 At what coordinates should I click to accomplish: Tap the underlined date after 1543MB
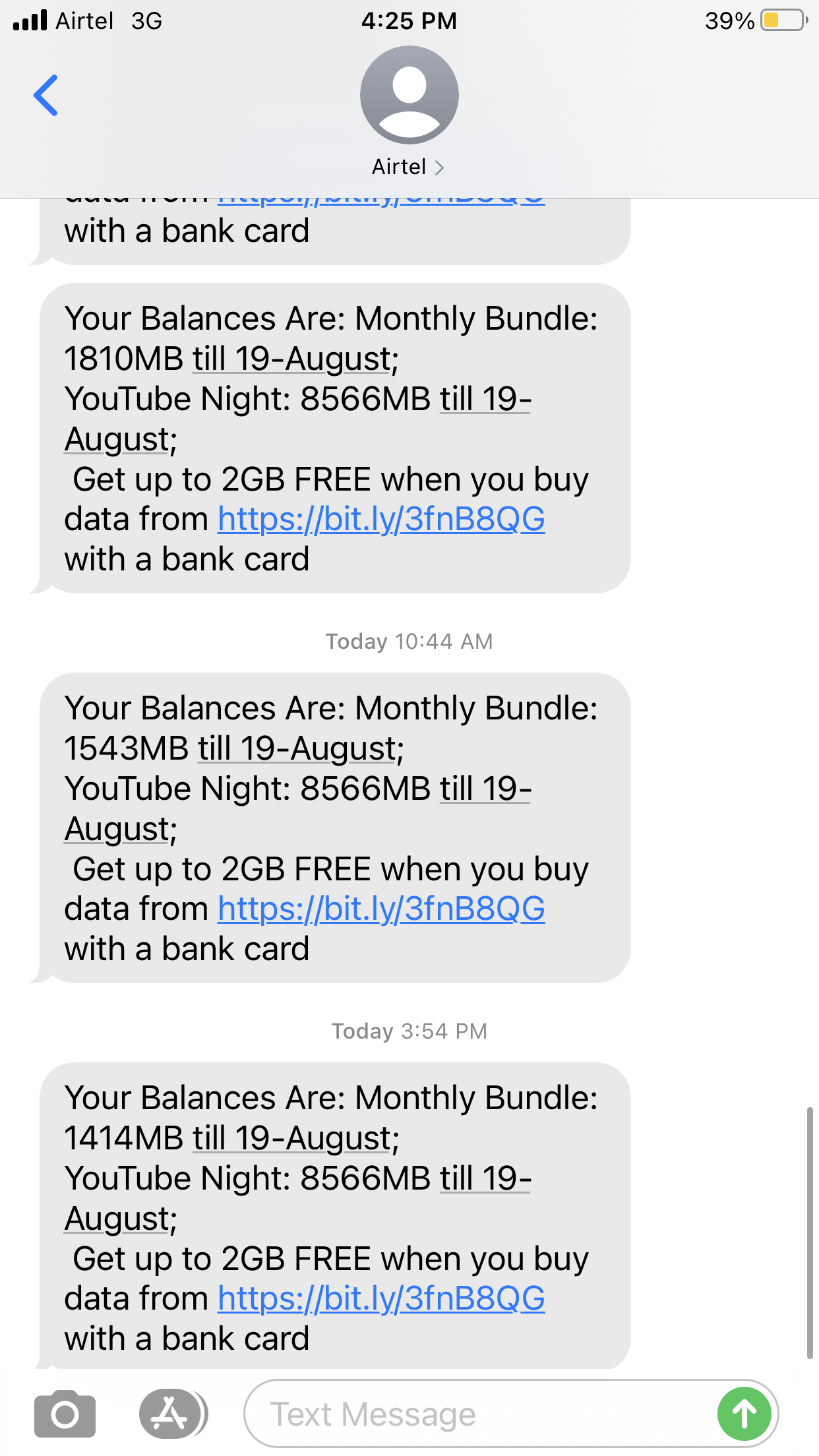(x=299, y=748)
